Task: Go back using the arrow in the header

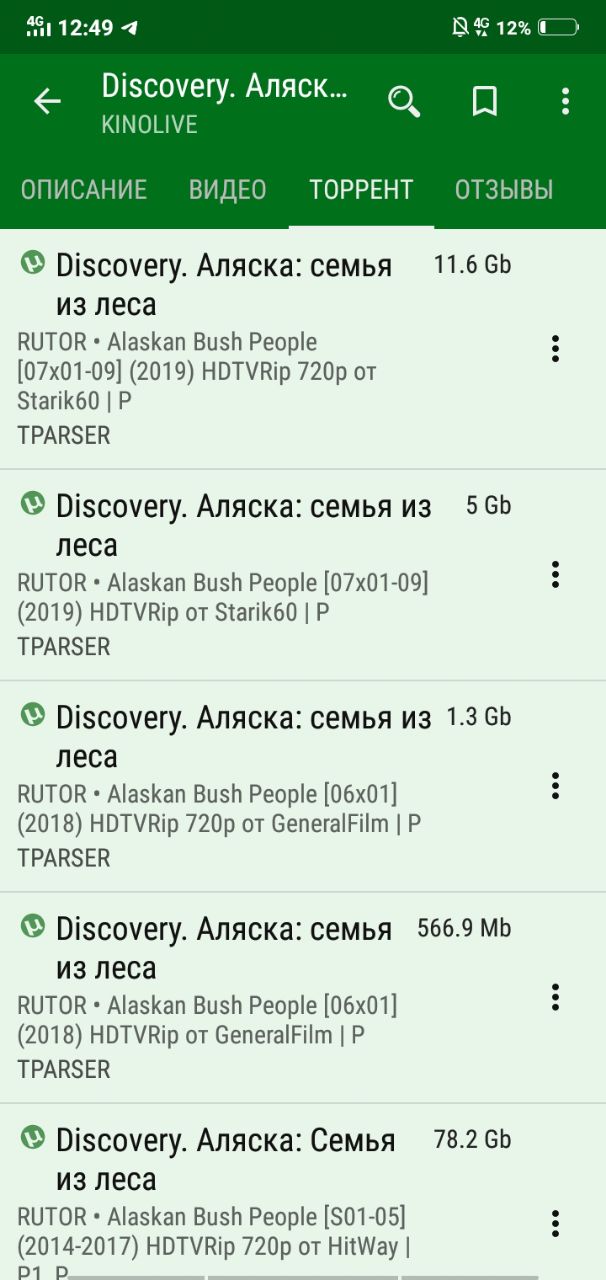Action: pyautogui.click(x=47, y=101)
